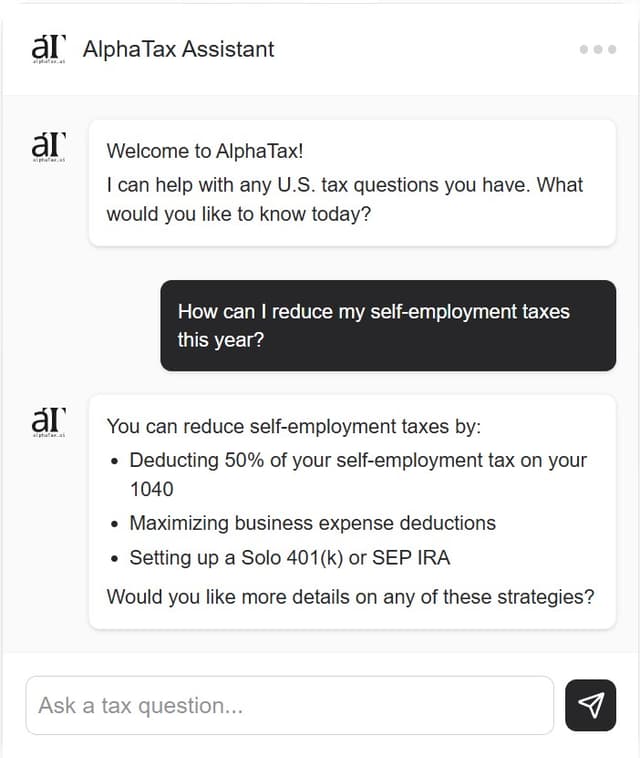The image size is (640, 758).
Task: Send the message with the paper plane button
Action: (x=590, y=705)
